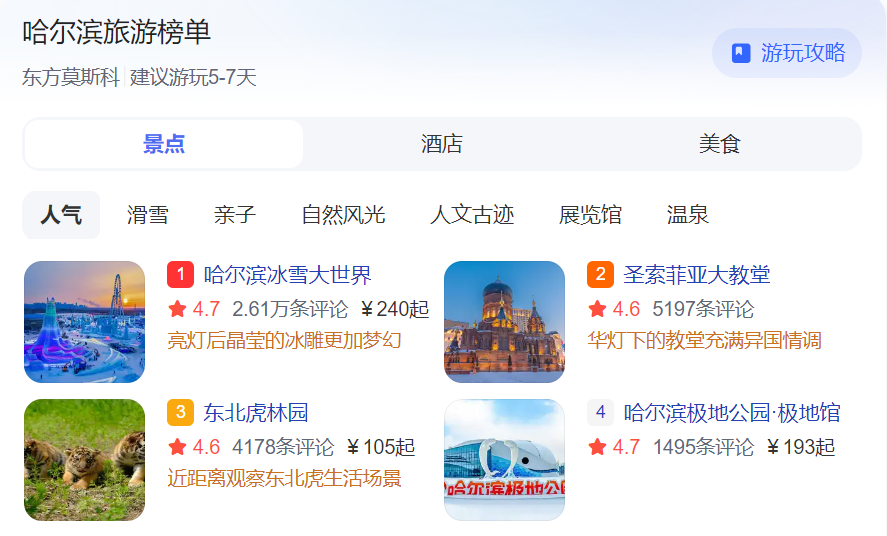887x536 pixels.
Task: Filter attractions by 展览馆
Action: 590,214
